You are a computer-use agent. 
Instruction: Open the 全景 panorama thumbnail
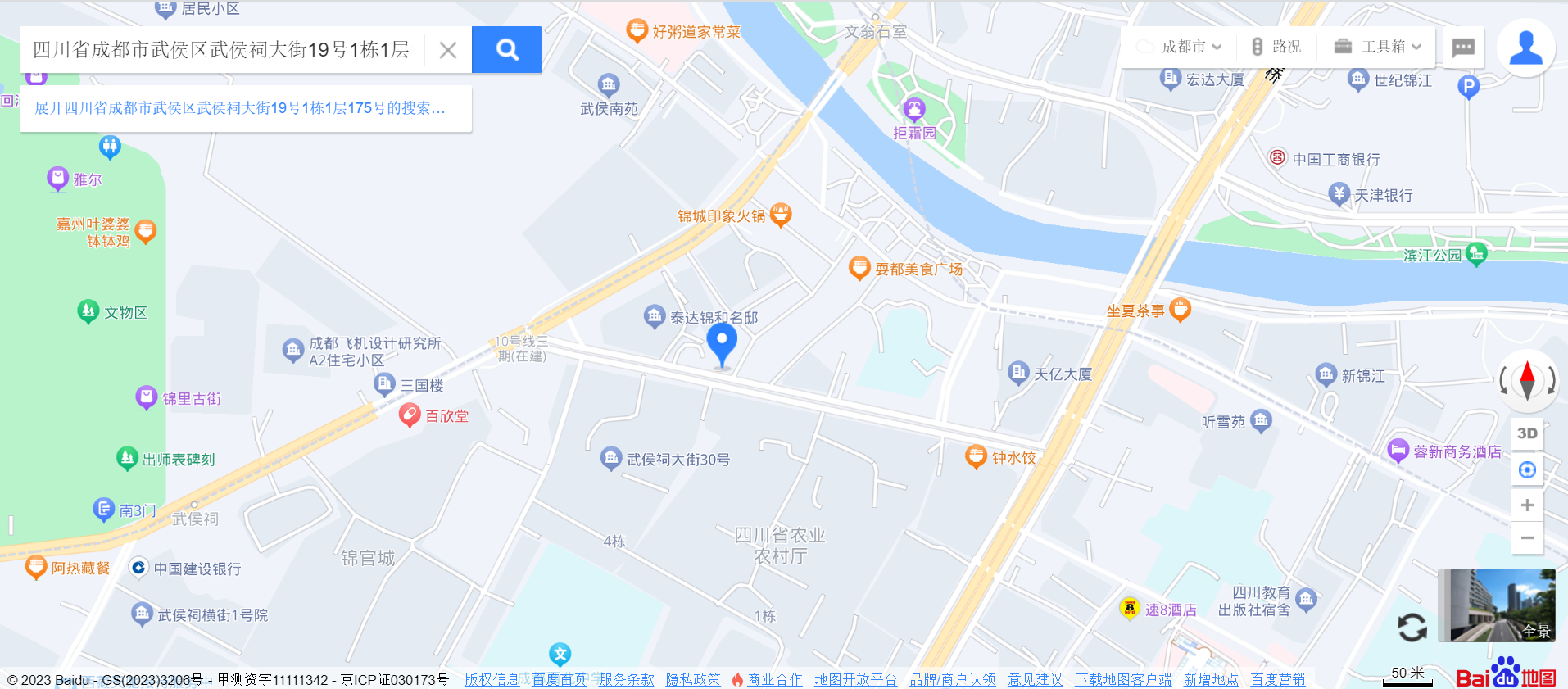click(x=1496, y=605)
